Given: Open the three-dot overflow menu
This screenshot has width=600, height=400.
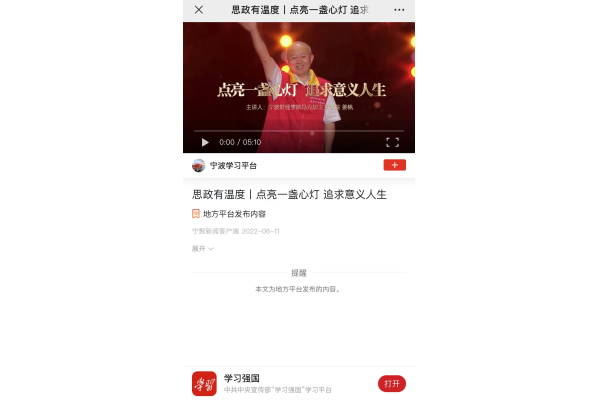Looking at the screenshot, I should [399, 10].
